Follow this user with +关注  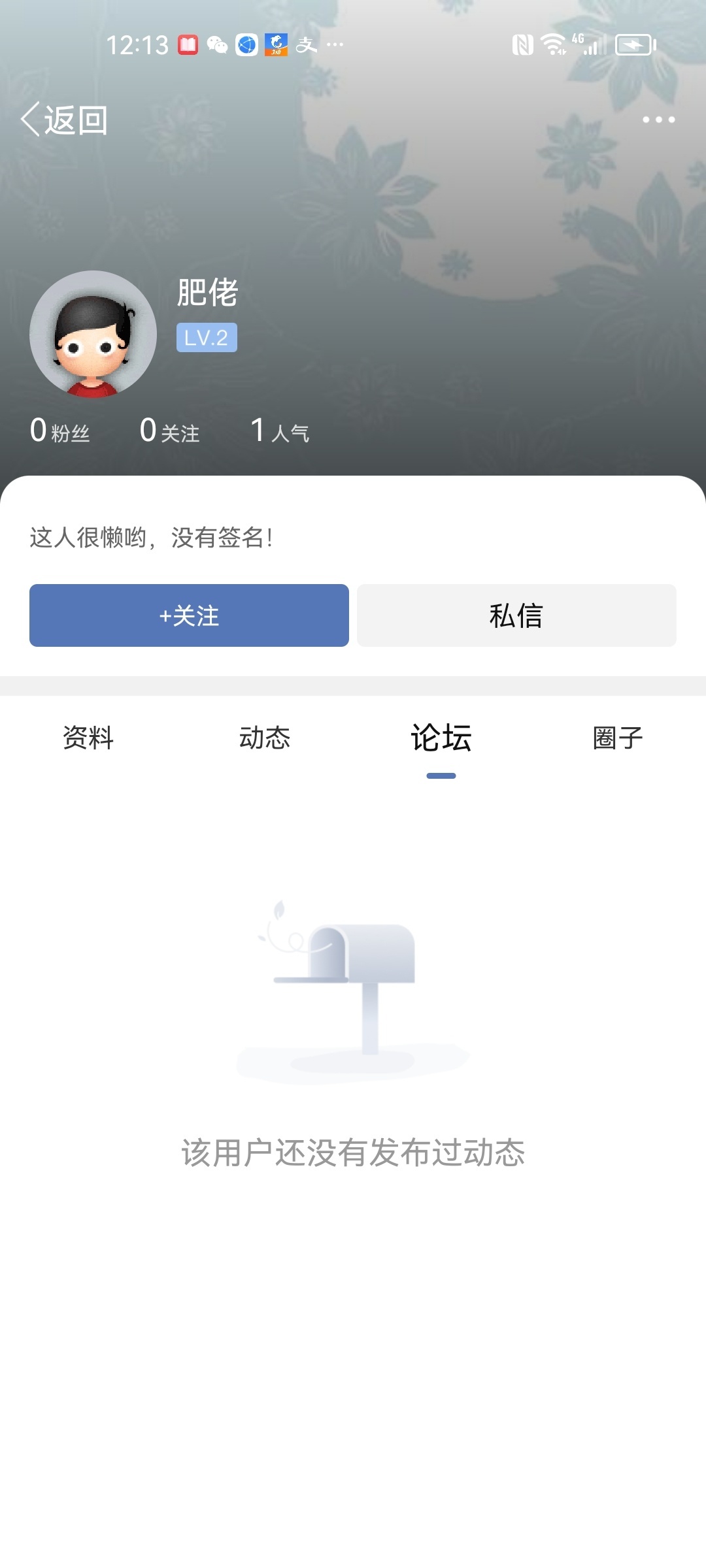click(189, 615)
